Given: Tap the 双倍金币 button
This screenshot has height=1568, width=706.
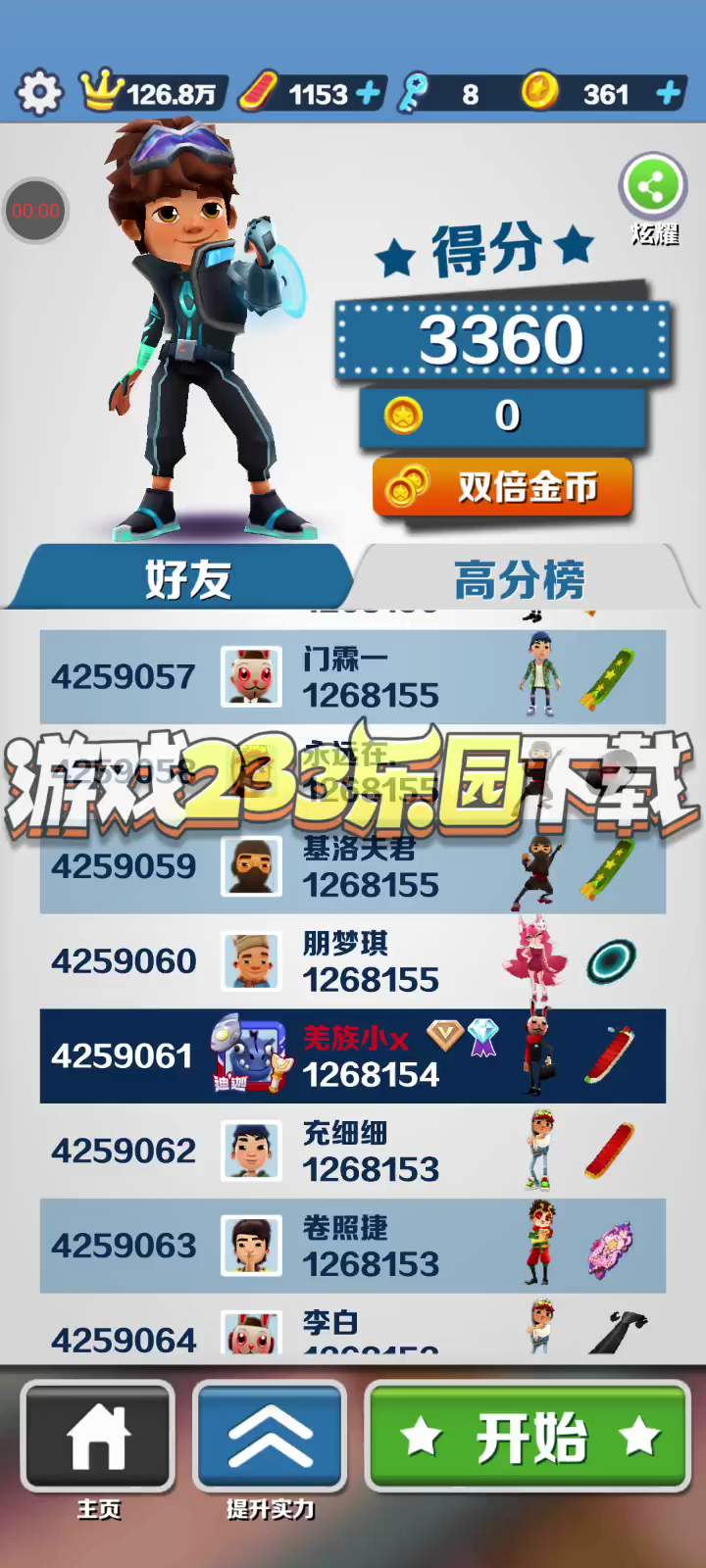Looking at the screenshot, I should [x=502, y=487].
